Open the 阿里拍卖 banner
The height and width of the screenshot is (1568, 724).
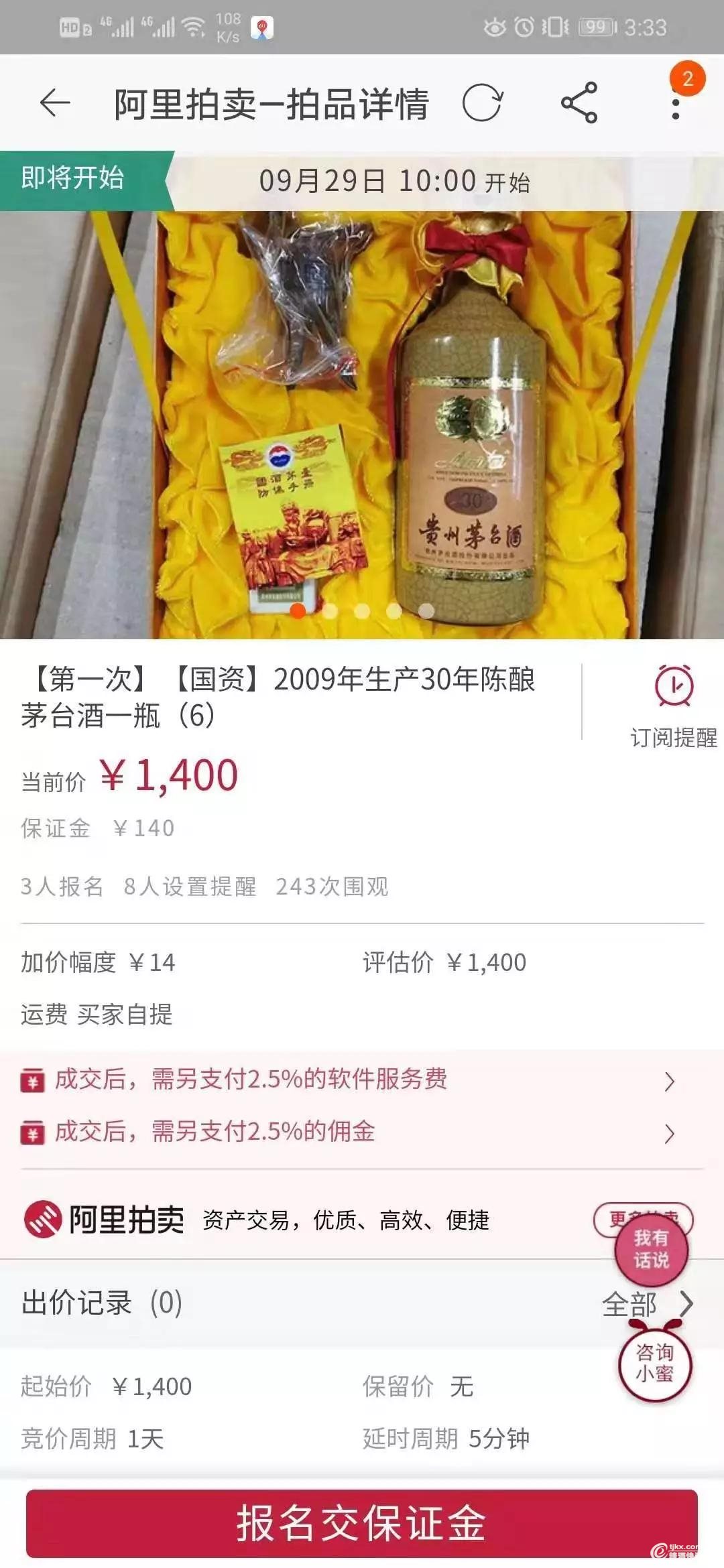(268, 1220)
